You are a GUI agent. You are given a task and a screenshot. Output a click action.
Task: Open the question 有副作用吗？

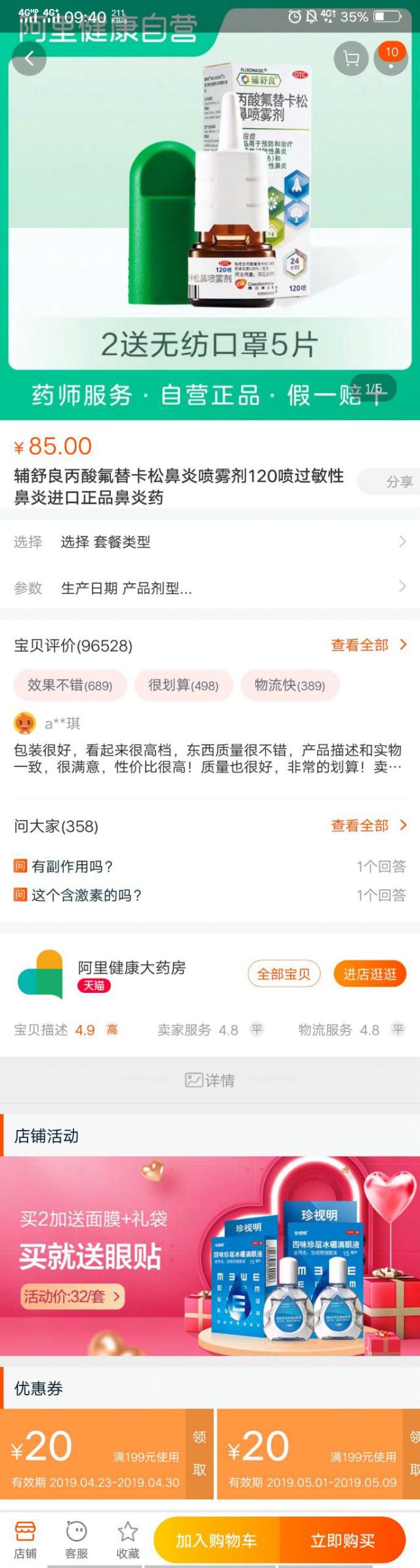72,866
